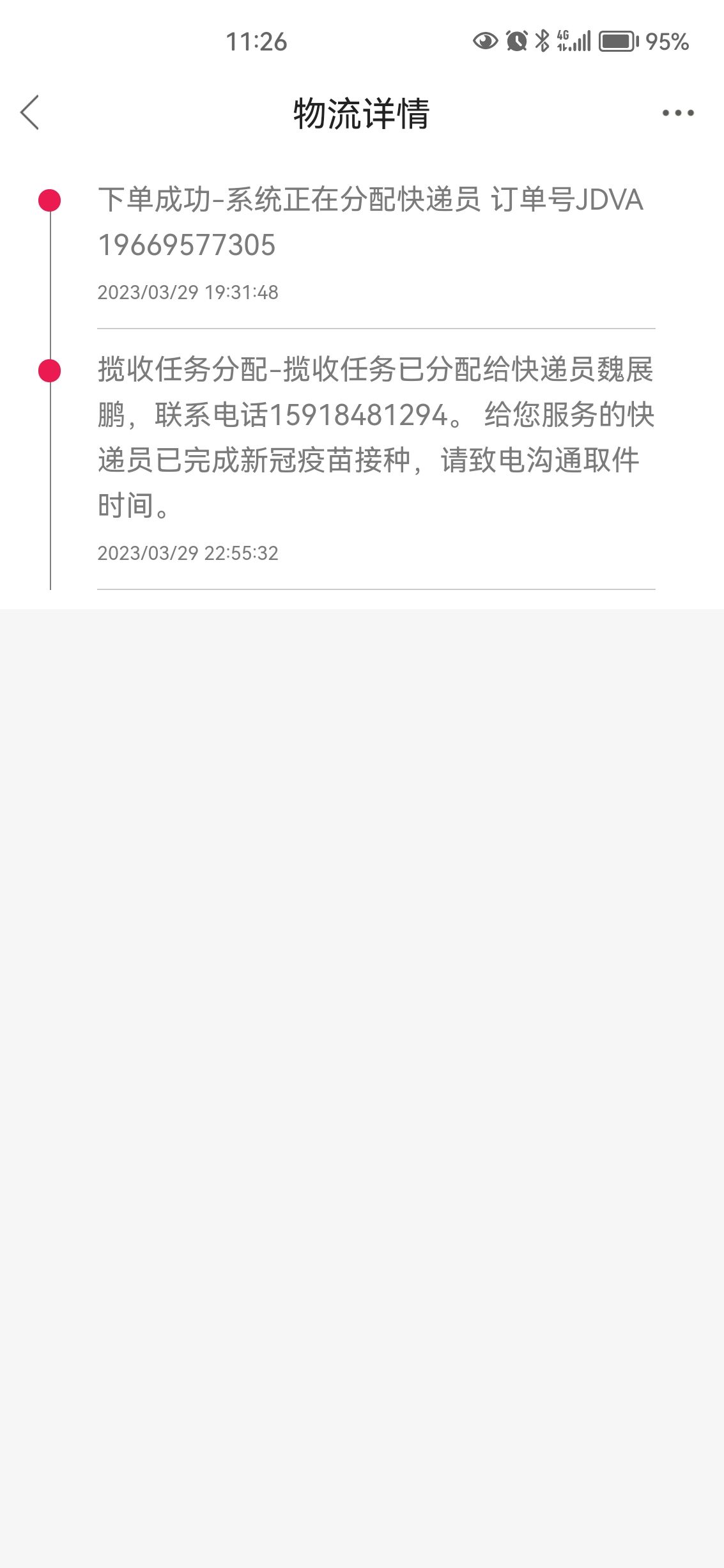Go back from the 物流详情 page

point(30,113)
